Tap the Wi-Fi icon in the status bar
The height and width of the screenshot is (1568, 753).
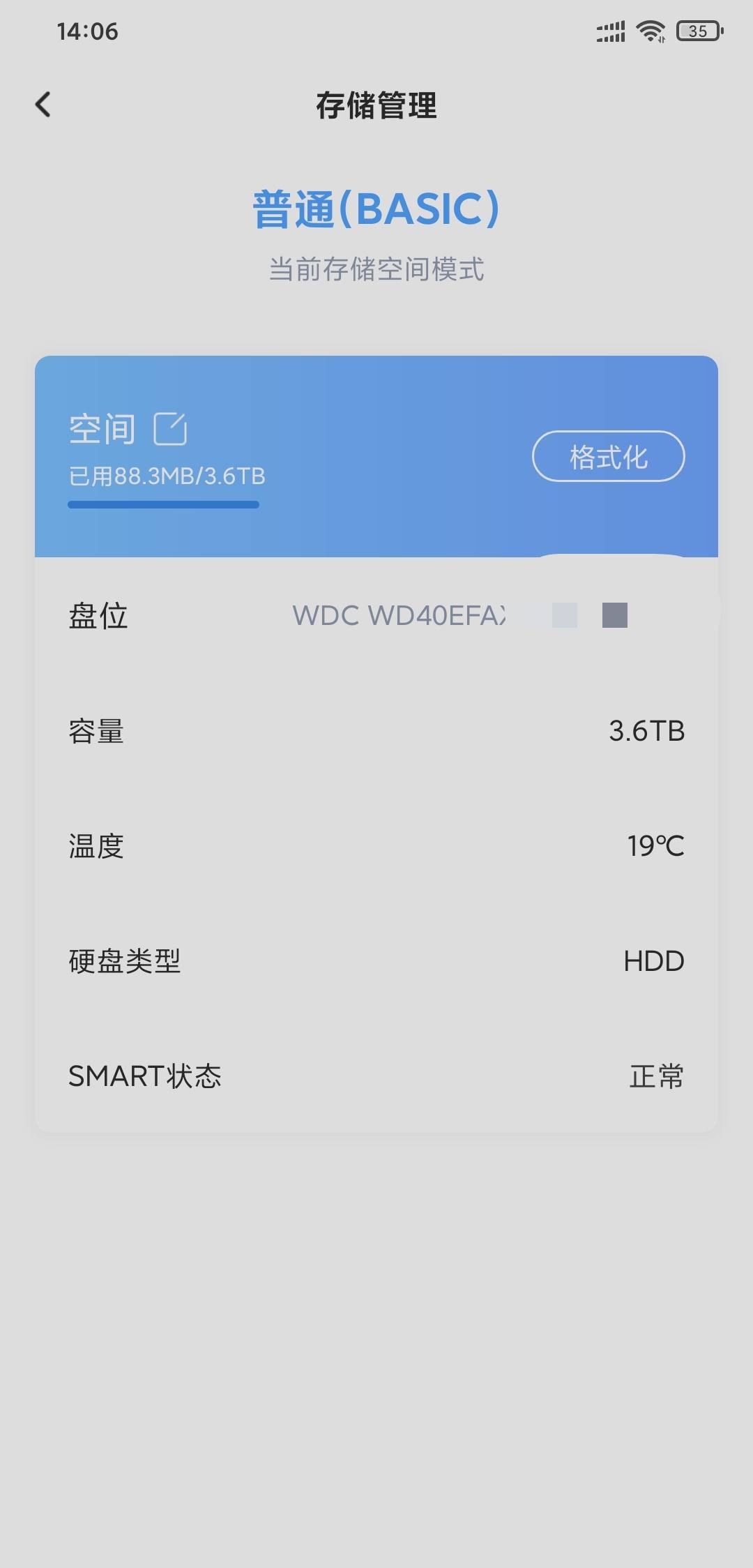650,29
